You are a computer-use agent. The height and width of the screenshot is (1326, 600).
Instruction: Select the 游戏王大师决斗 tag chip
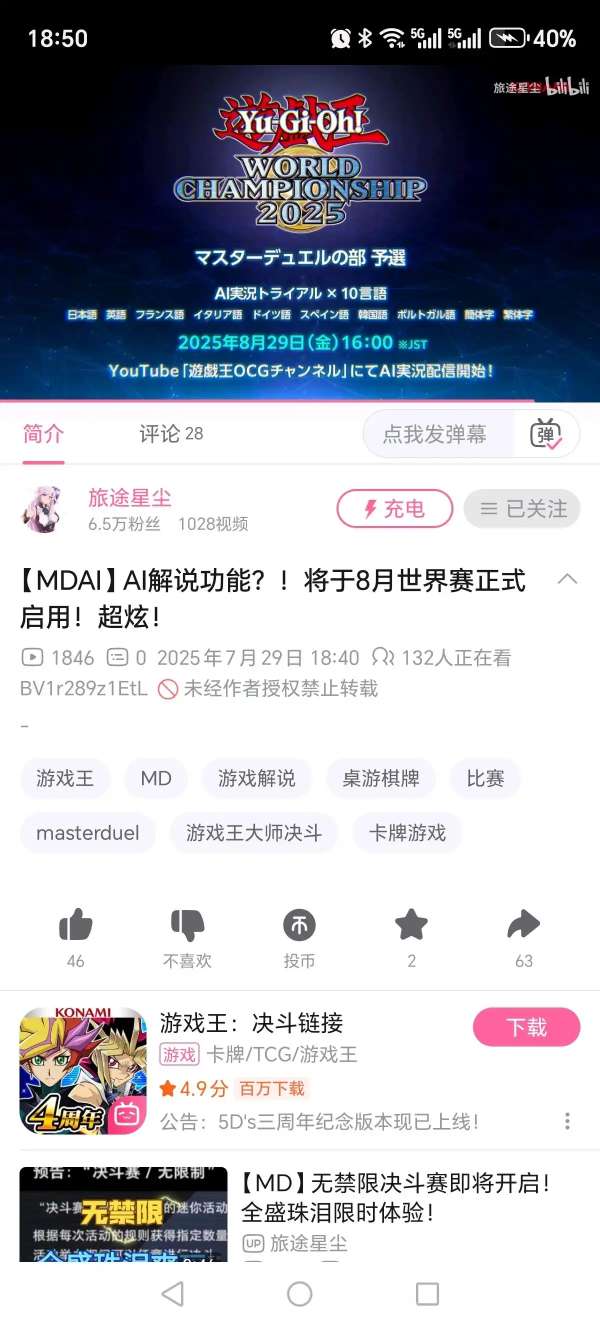[x=254, y=833]
